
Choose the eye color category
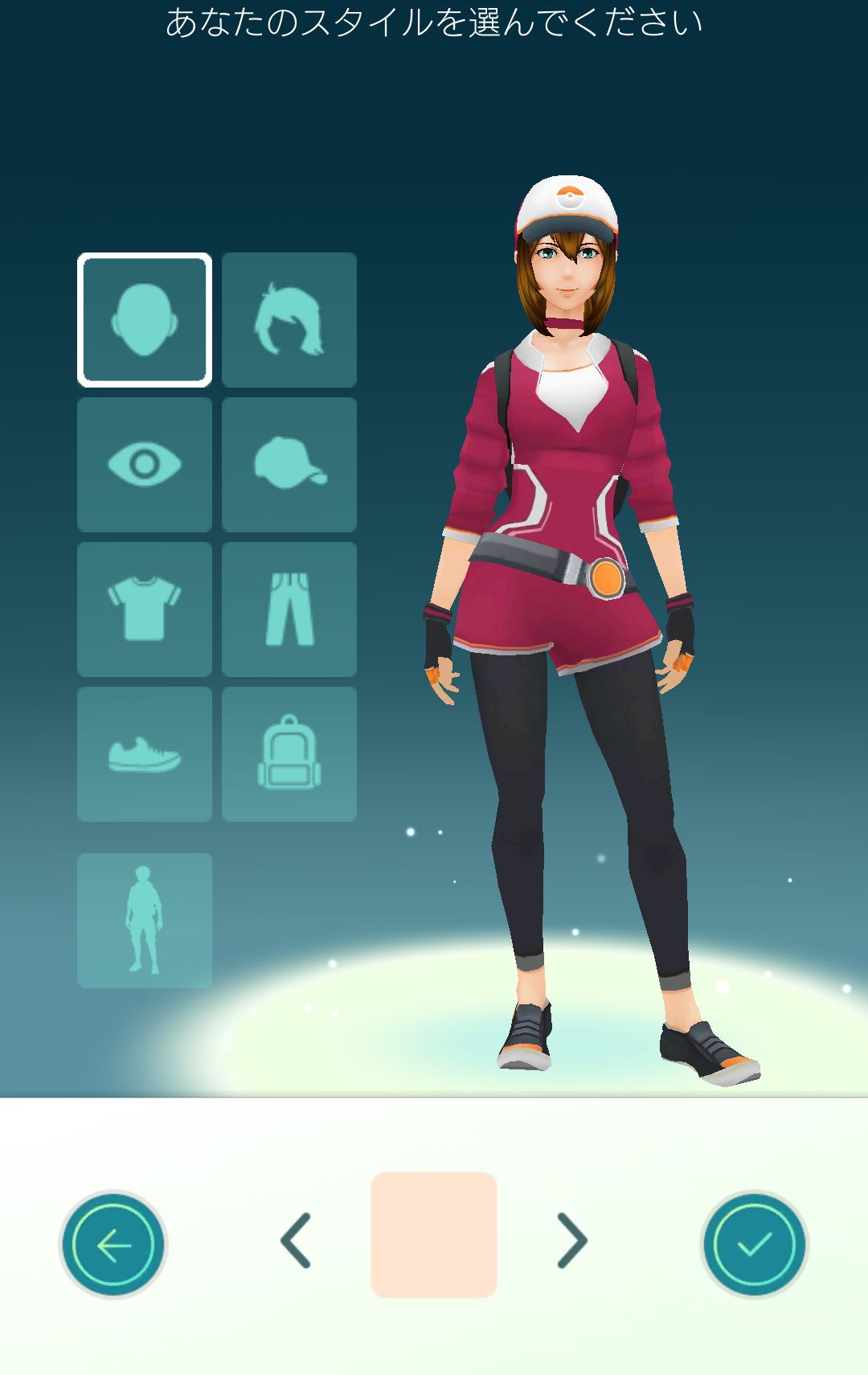point(145,465)
